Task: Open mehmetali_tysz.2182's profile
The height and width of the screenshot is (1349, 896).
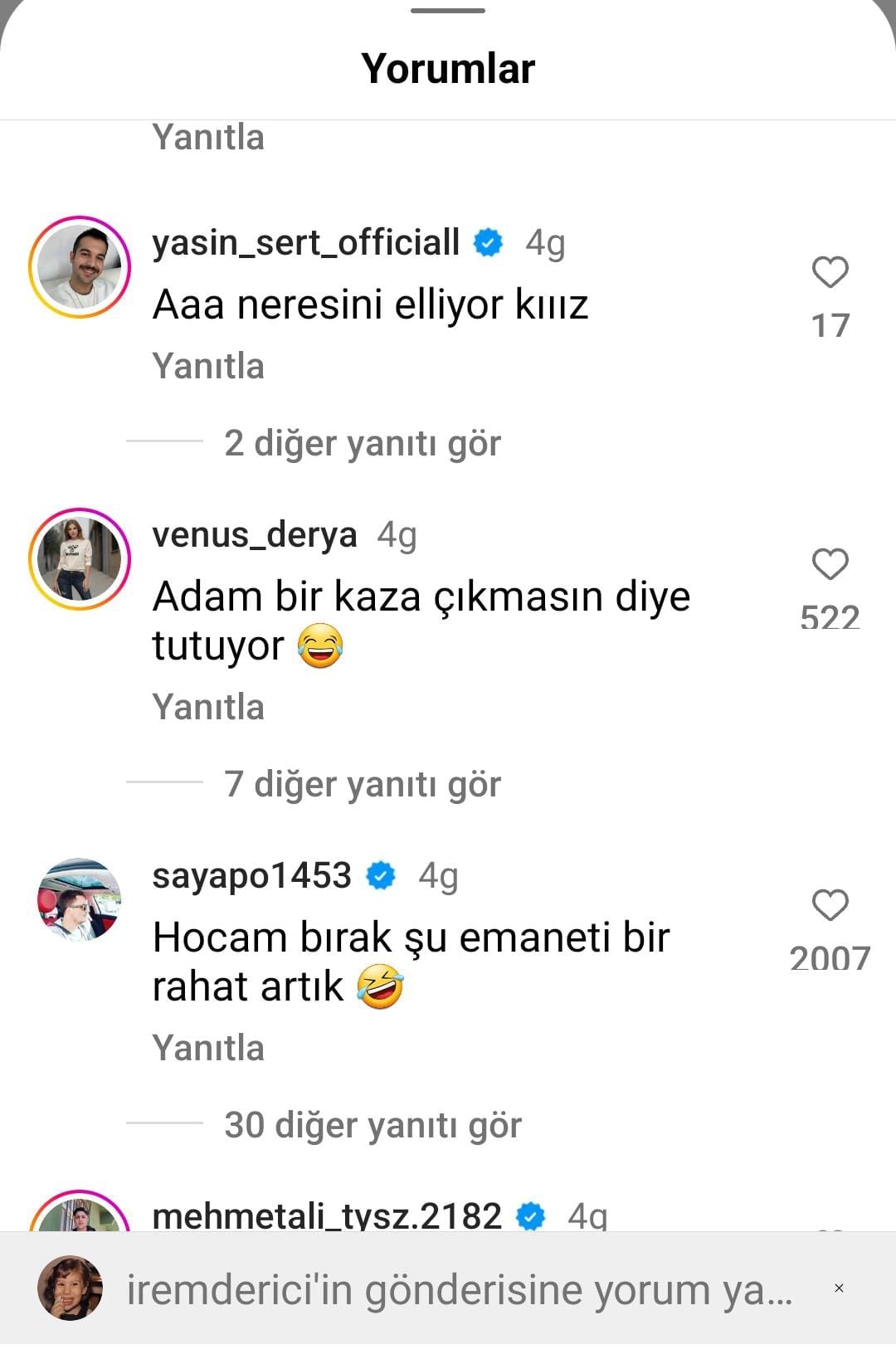Action: point(328,1215)
